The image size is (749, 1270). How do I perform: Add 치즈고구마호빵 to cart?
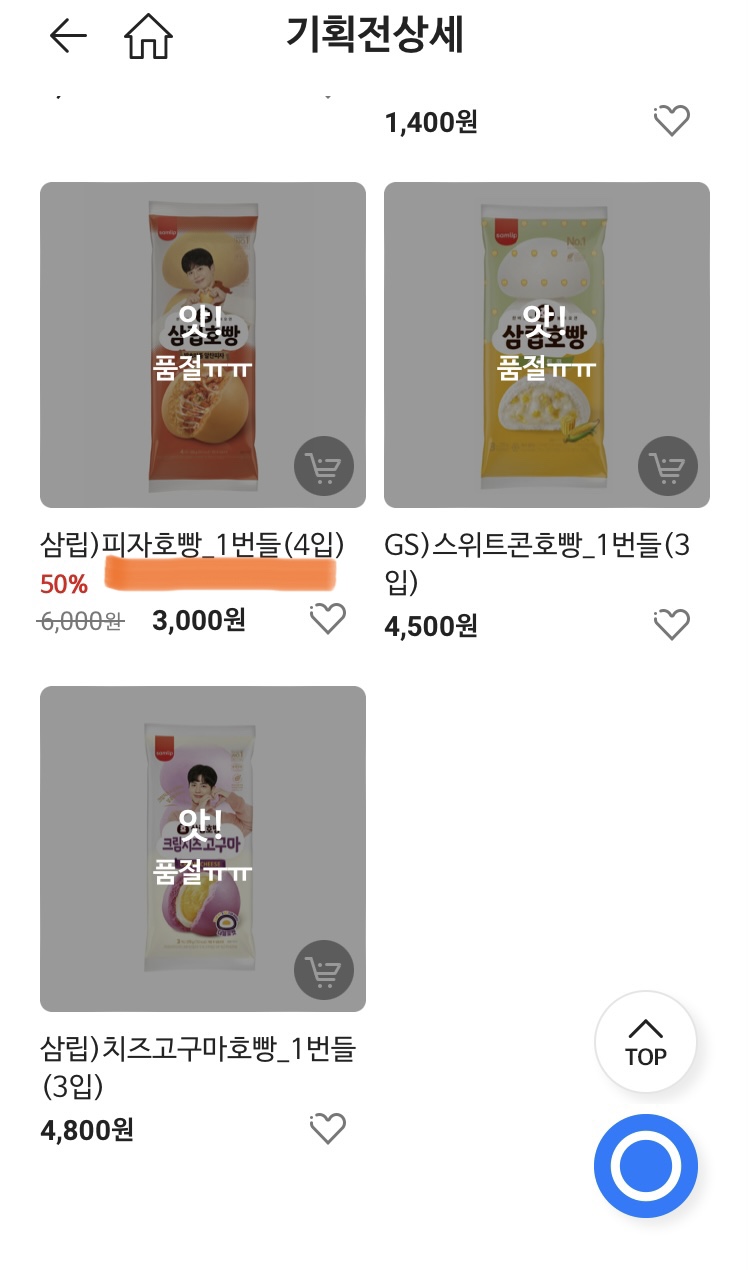click(324, 971)
